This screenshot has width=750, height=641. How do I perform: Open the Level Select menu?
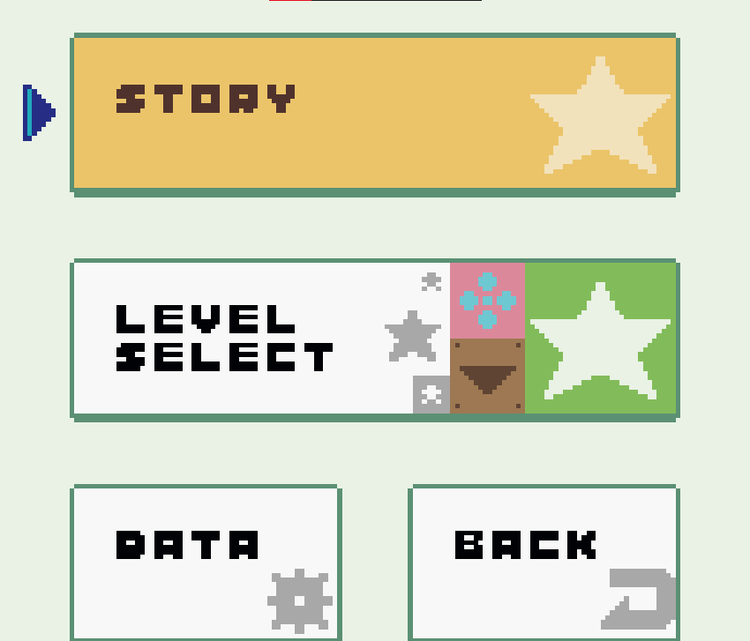374,338
